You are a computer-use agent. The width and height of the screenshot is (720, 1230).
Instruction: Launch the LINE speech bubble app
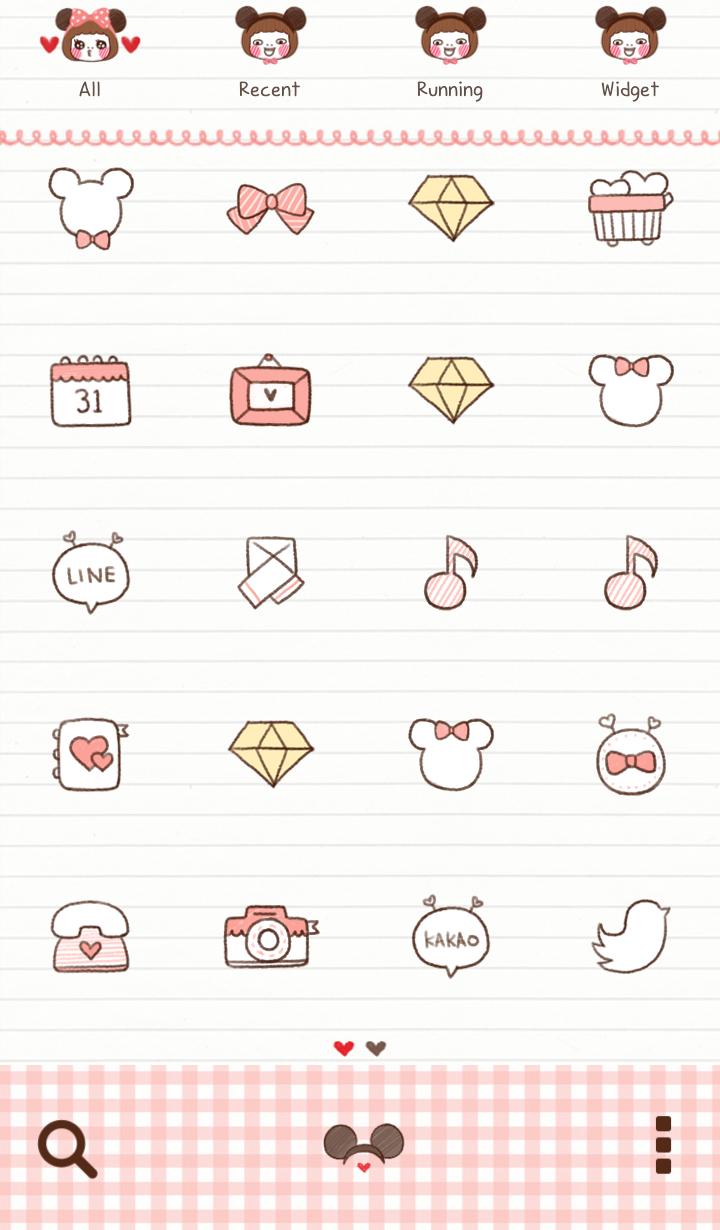tap(90, 573)
